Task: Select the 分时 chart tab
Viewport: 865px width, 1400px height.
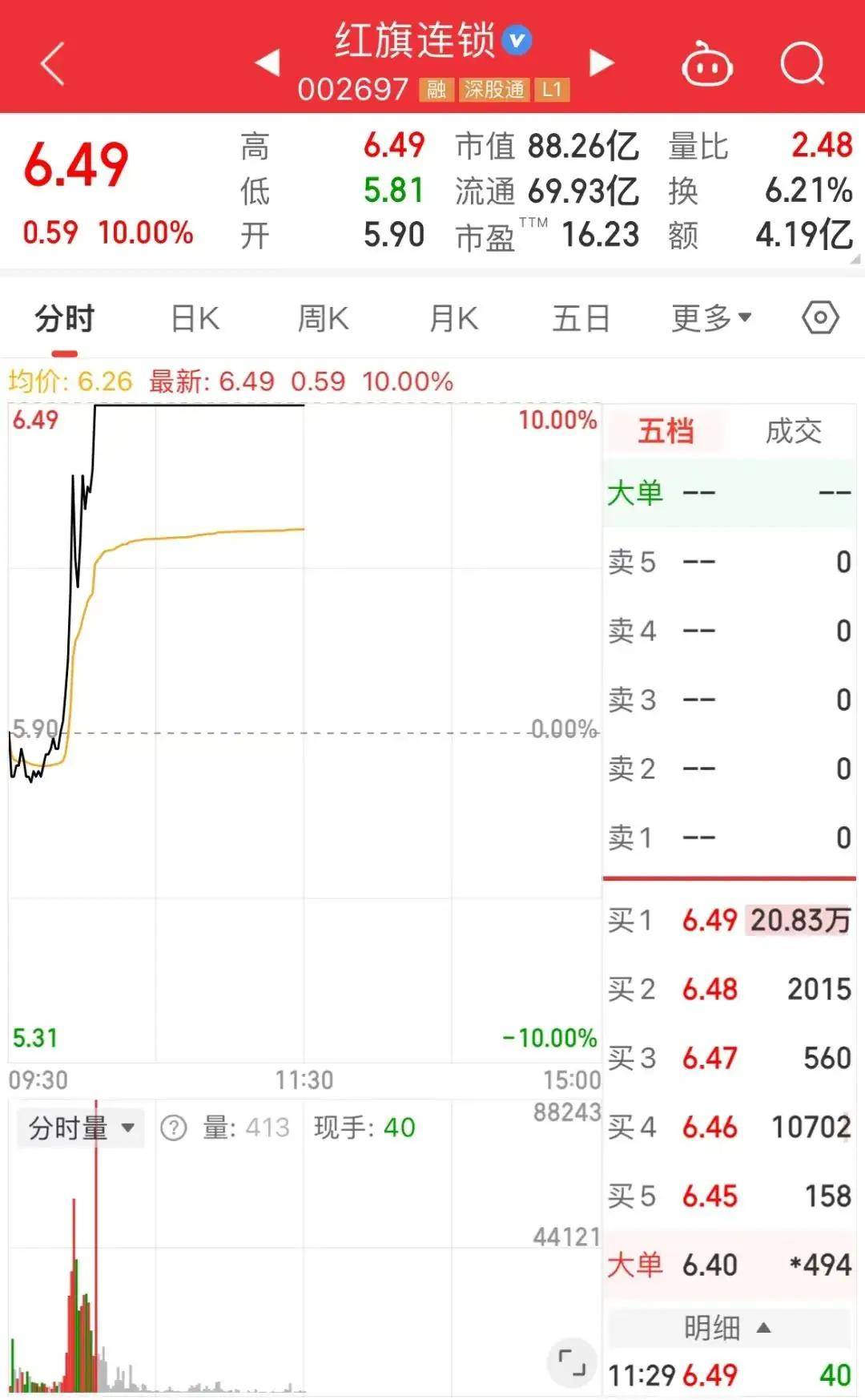Action: click(x=64, y=319)
